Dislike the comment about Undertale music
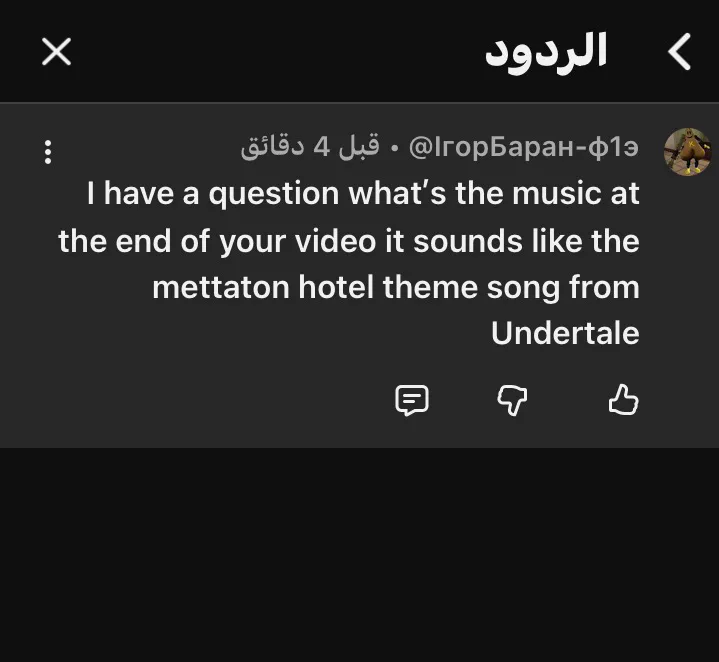 click(512, 400)
